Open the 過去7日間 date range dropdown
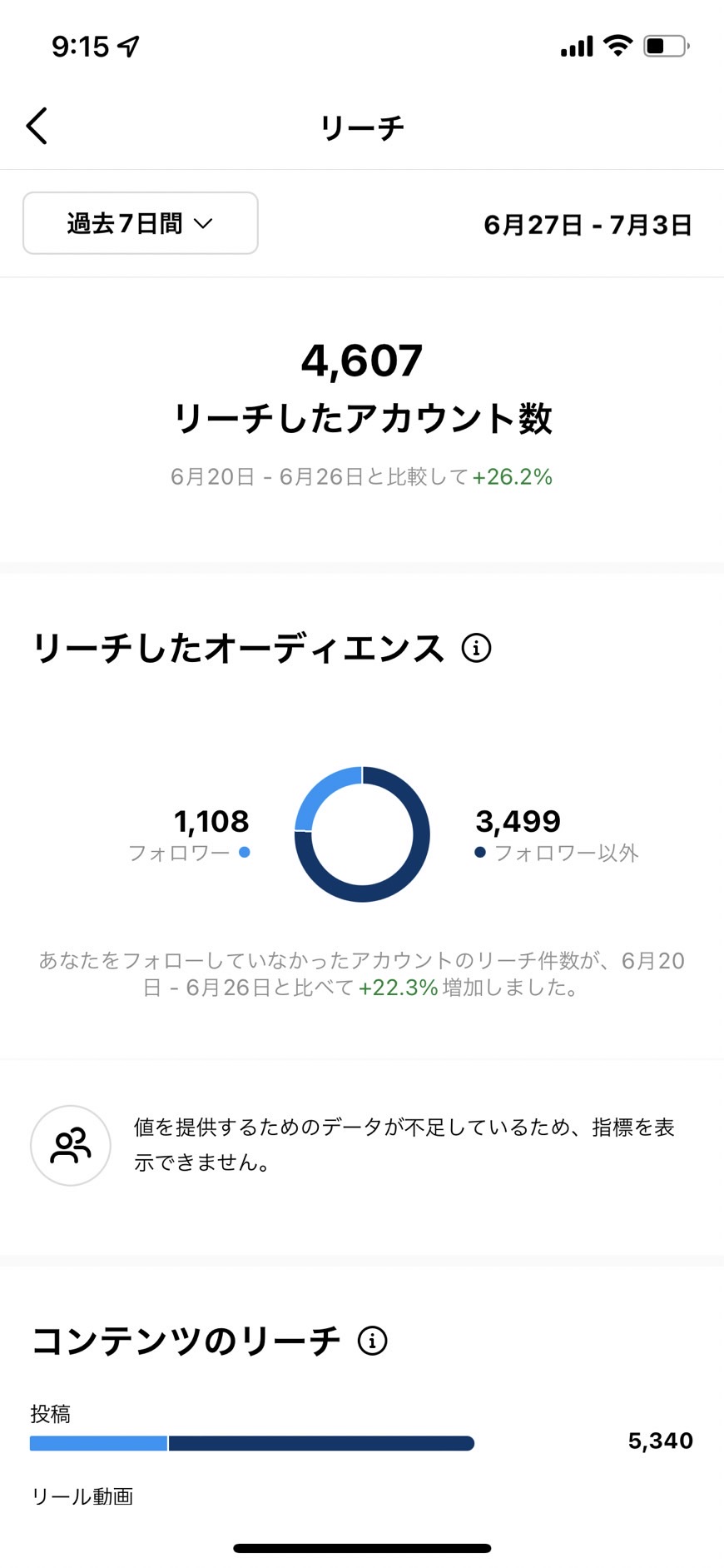 (x=141, y=223)
